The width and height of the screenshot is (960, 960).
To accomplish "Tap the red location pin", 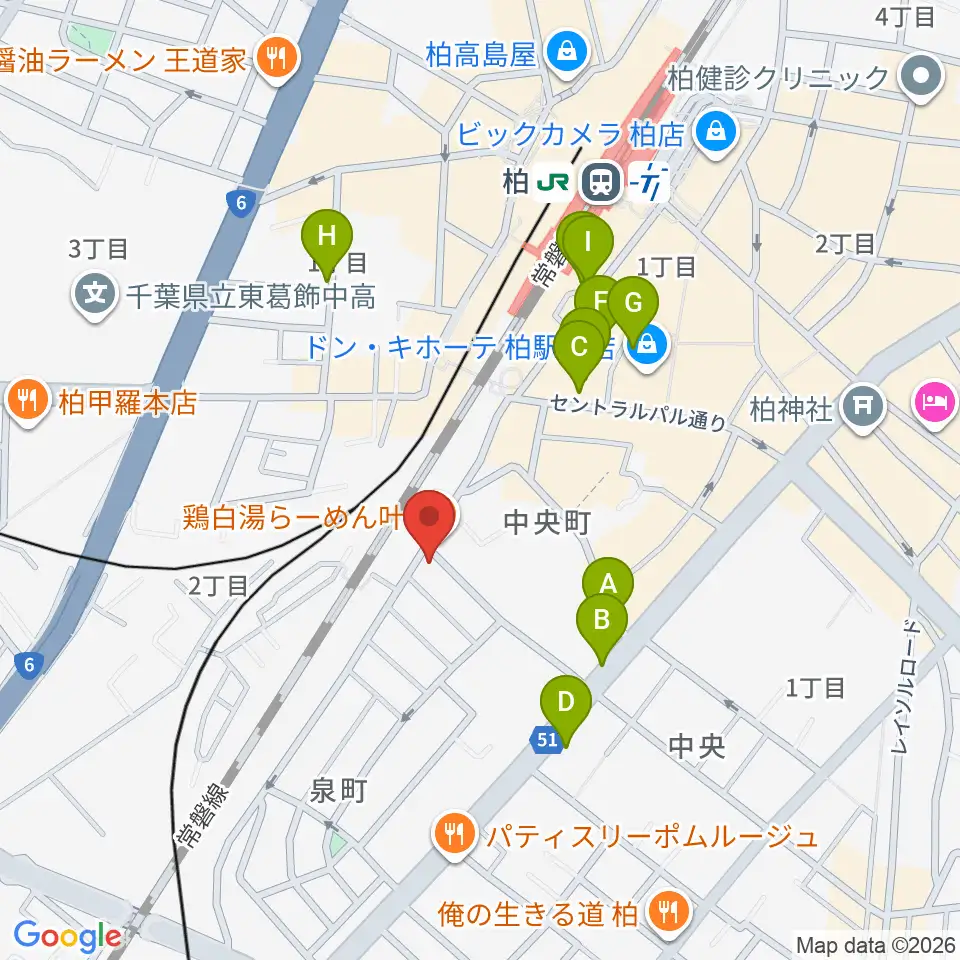I will [x=429, y=520].
